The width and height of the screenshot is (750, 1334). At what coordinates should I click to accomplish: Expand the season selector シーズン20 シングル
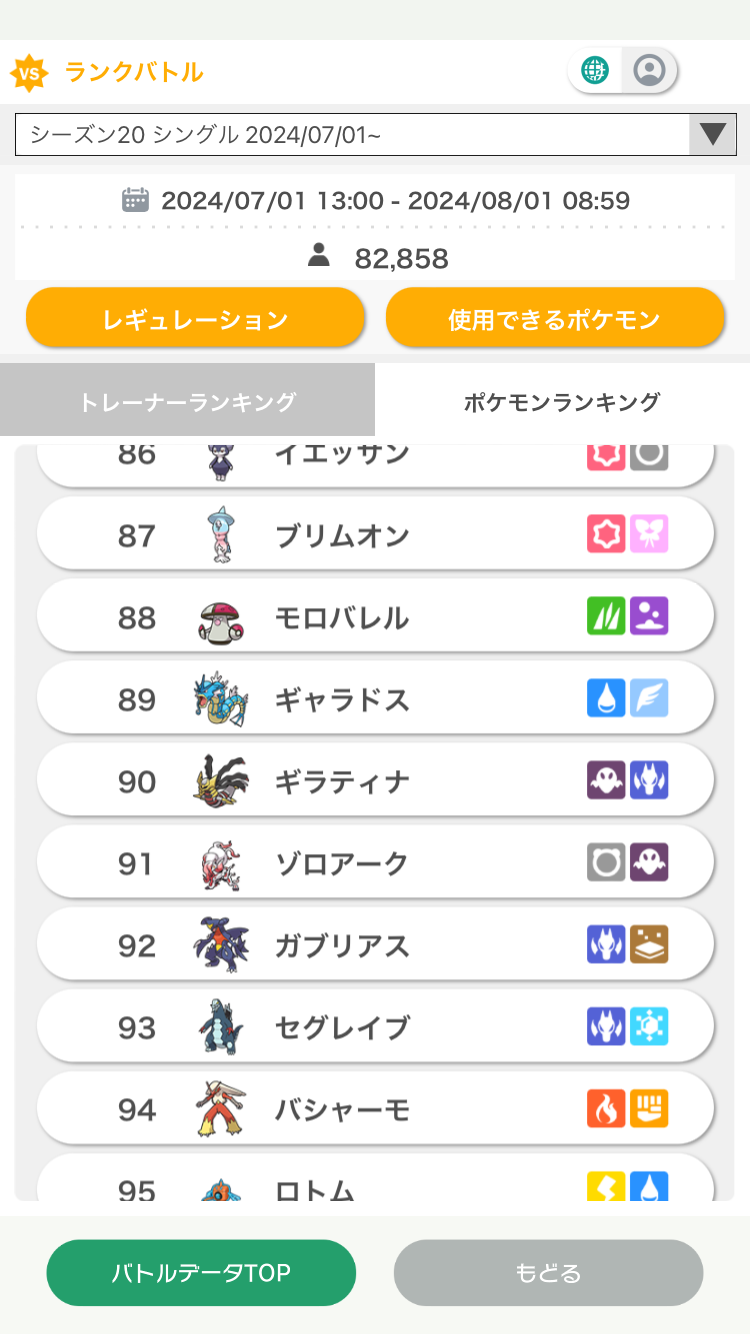pyautogui.click(x=375, y=134)
